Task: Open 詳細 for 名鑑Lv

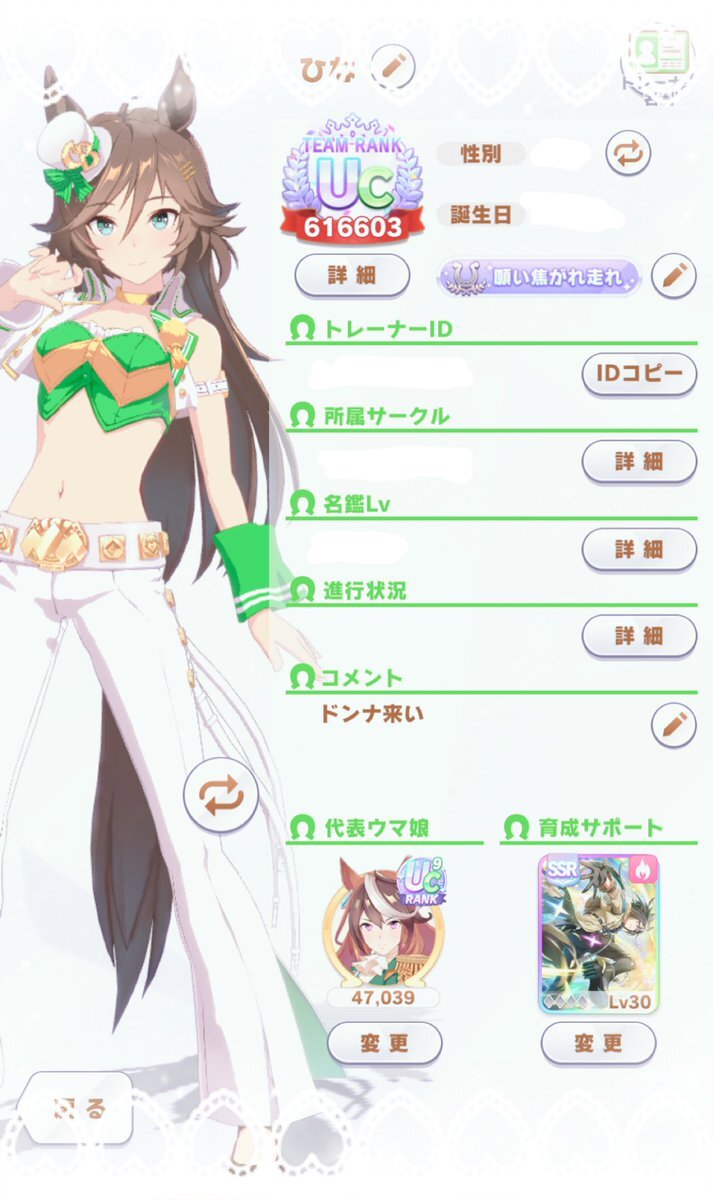Action: point(638,549)
